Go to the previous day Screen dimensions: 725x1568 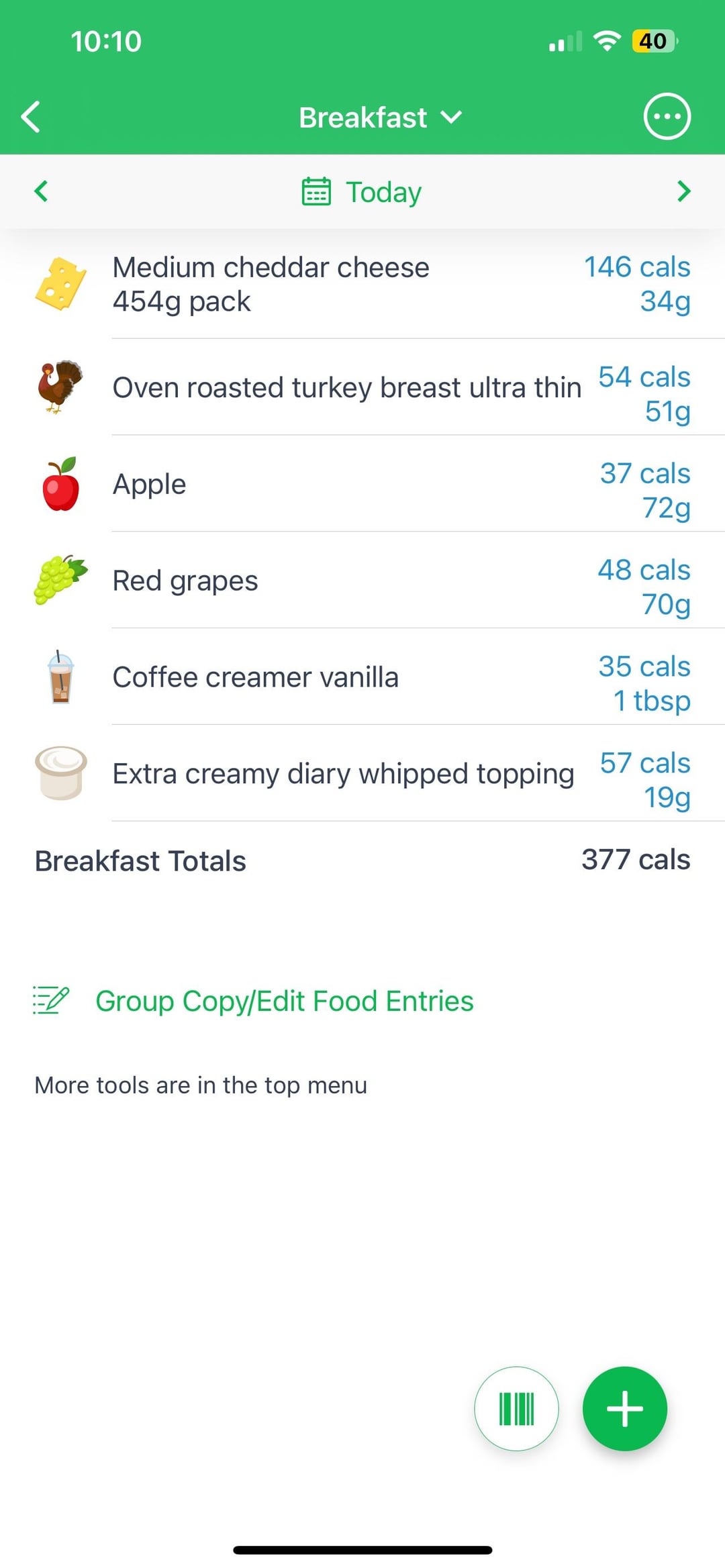[x=41, y=191]
